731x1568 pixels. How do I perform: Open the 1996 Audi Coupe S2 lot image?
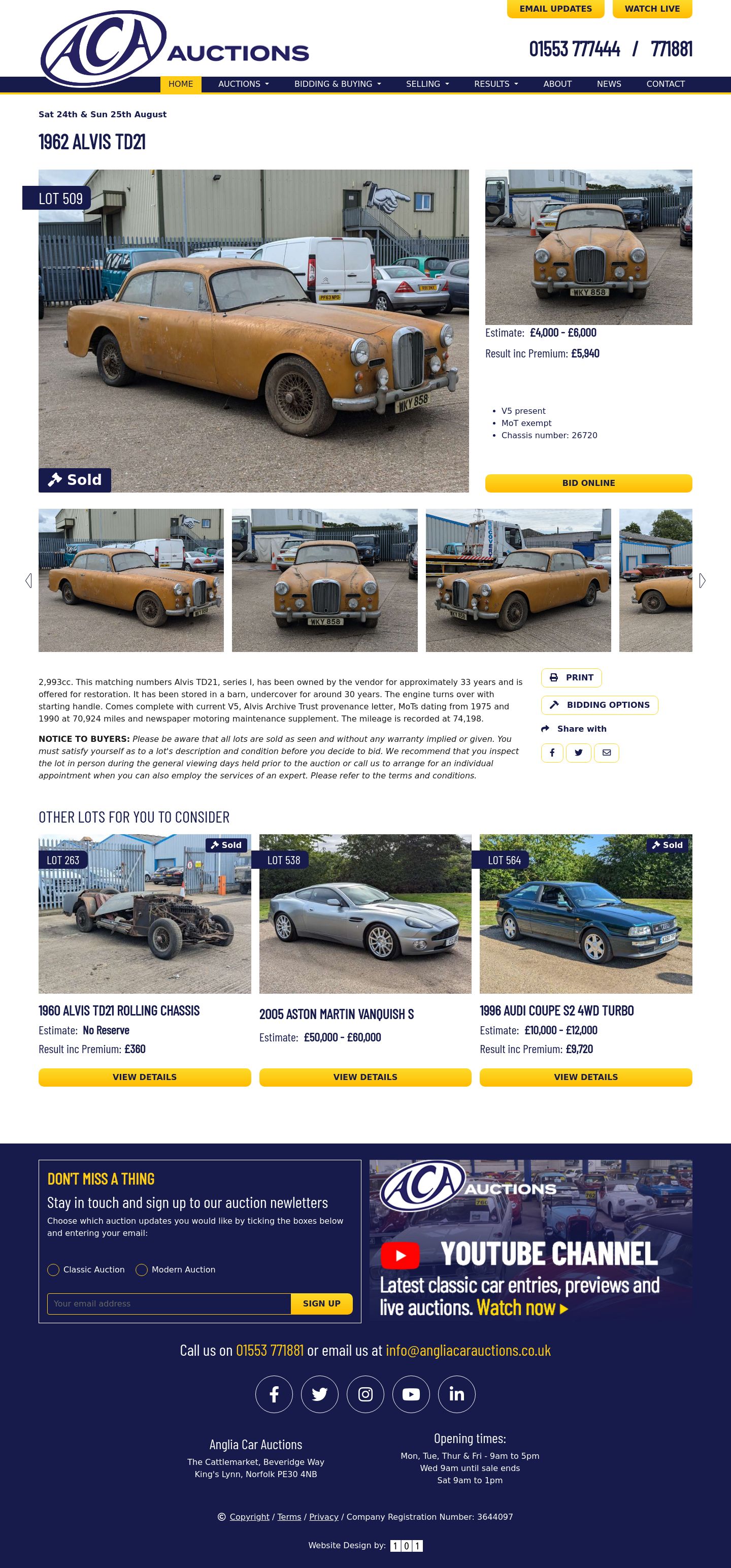pyautogui.click(x=585, y=913)
